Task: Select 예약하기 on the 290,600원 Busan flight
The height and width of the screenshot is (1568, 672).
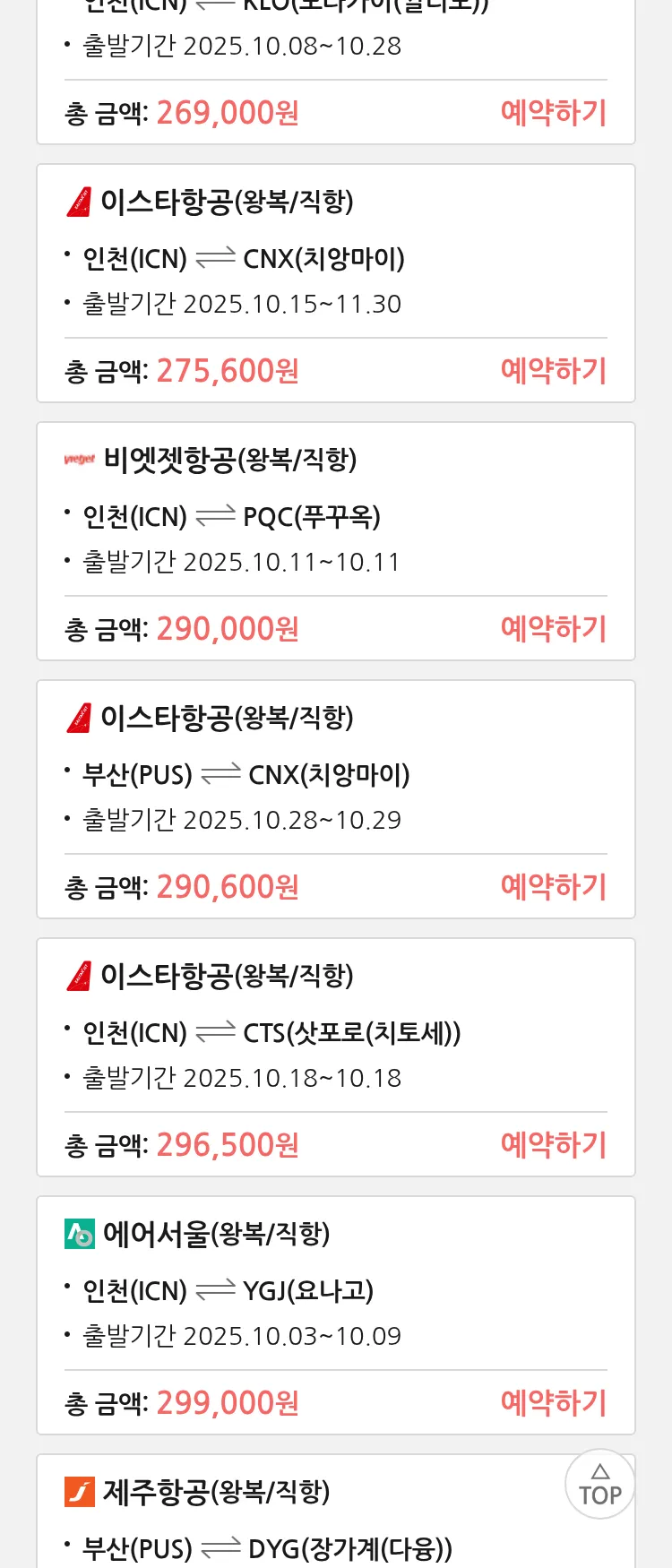Action: point(553,887)
